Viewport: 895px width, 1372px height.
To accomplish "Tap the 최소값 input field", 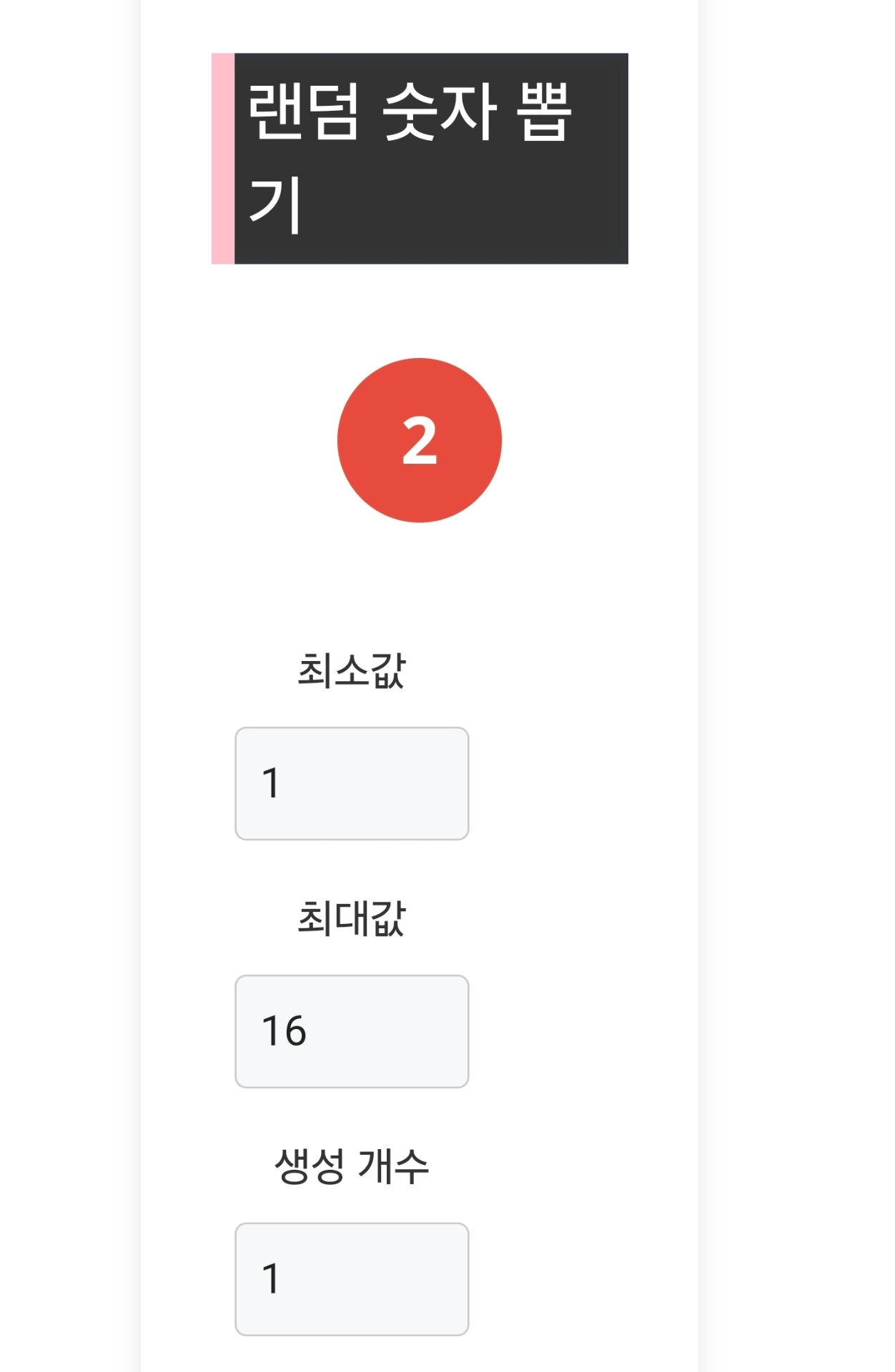I will (x=351, y=783).
